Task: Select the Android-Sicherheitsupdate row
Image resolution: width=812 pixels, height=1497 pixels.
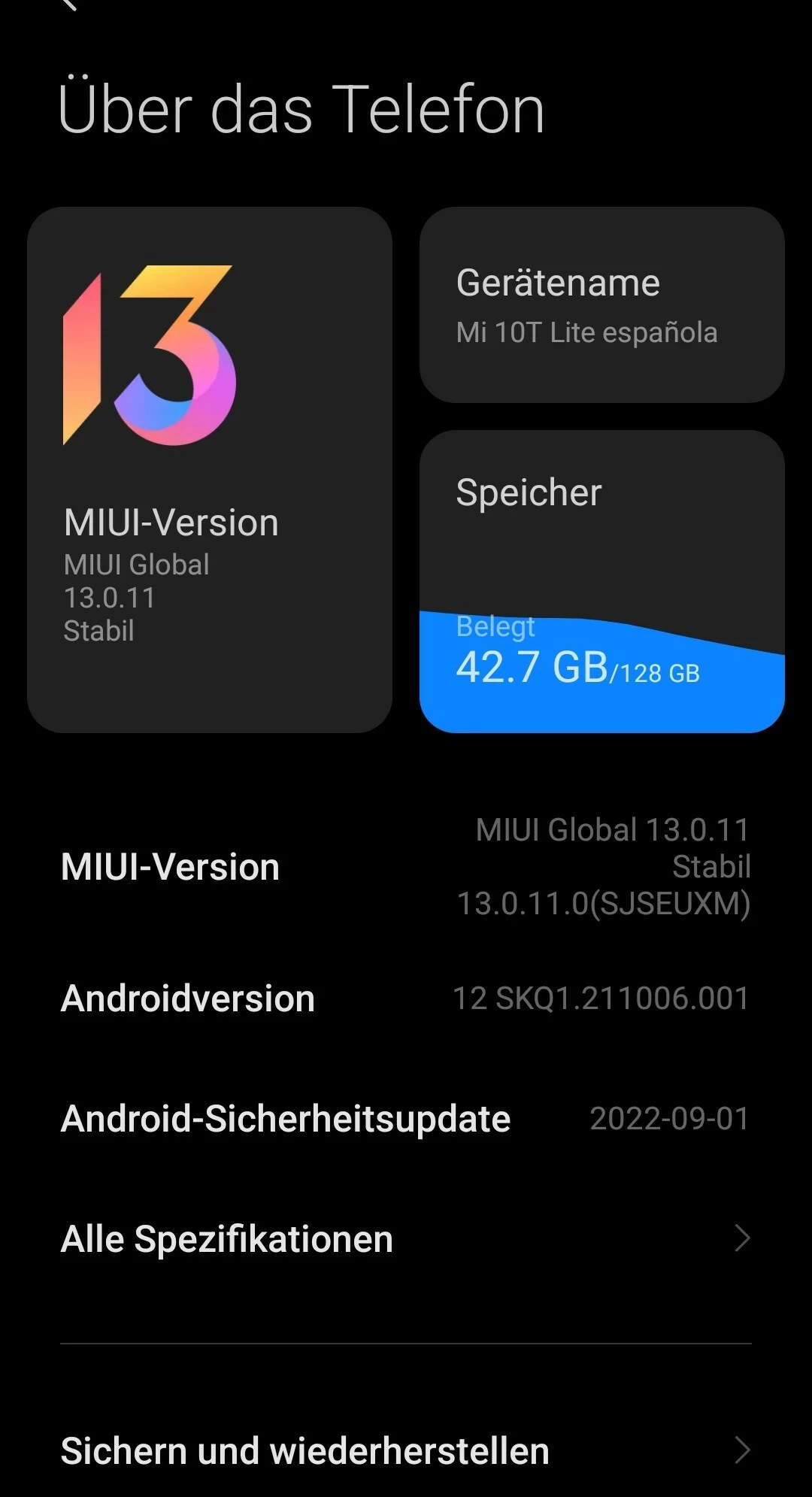Action: click(x=406, y=1119)
